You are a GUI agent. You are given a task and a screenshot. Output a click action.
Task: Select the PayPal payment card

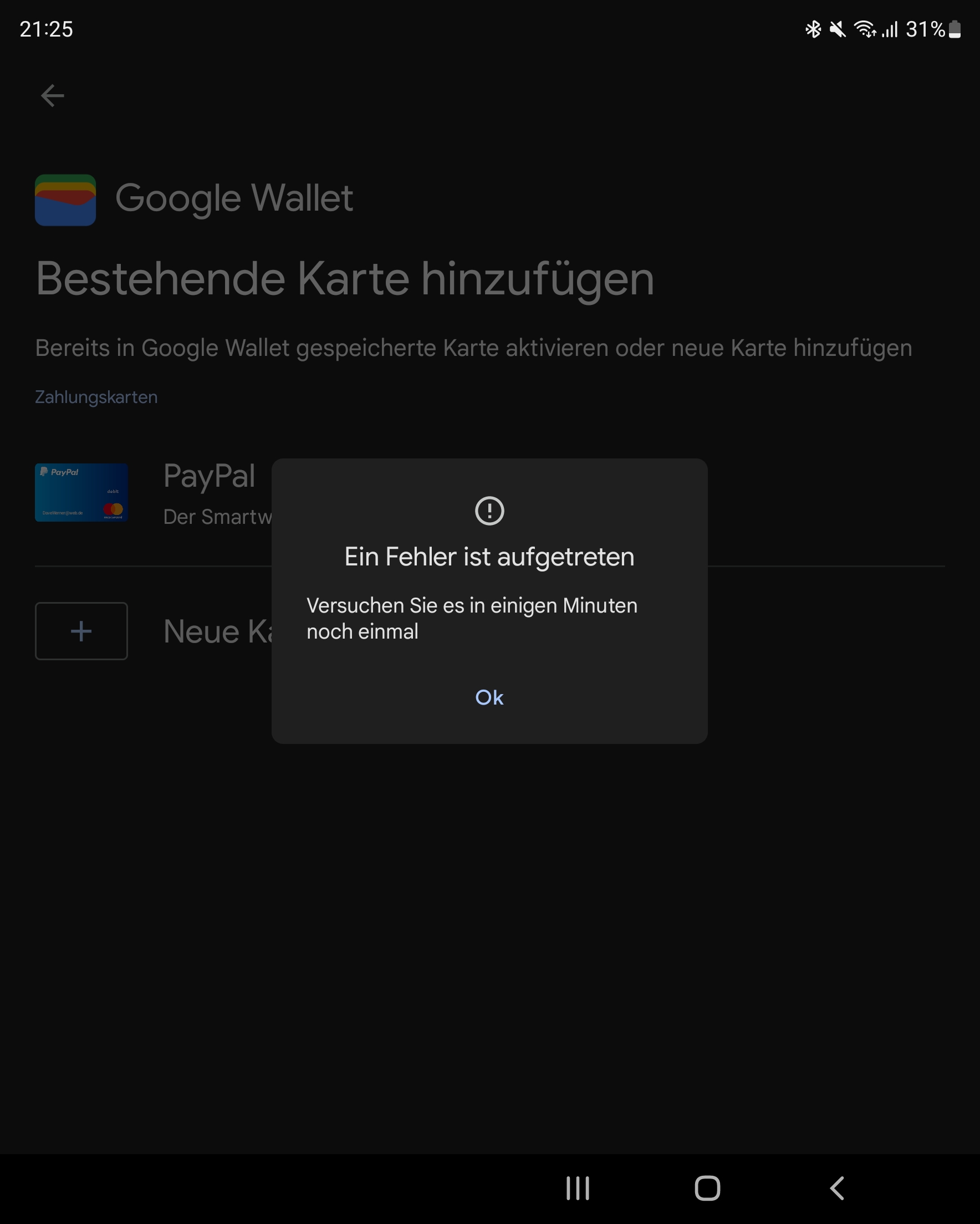point(81,492)
